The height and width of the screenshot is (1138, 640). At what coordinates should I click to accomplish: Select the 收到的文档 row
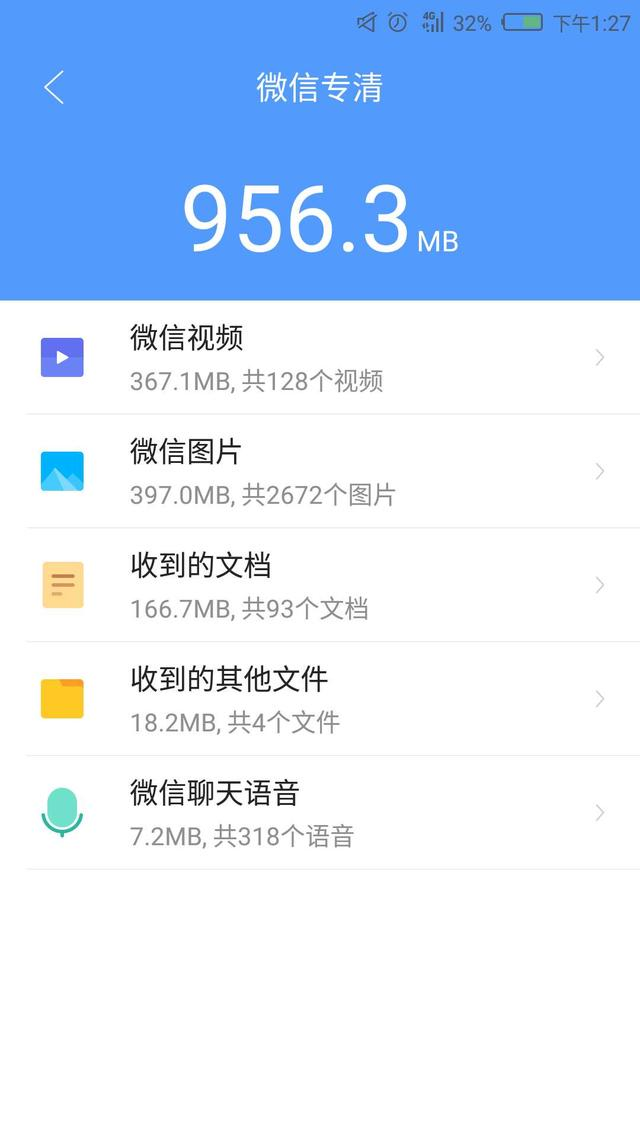pyautogui.click(x=320, y=585)
